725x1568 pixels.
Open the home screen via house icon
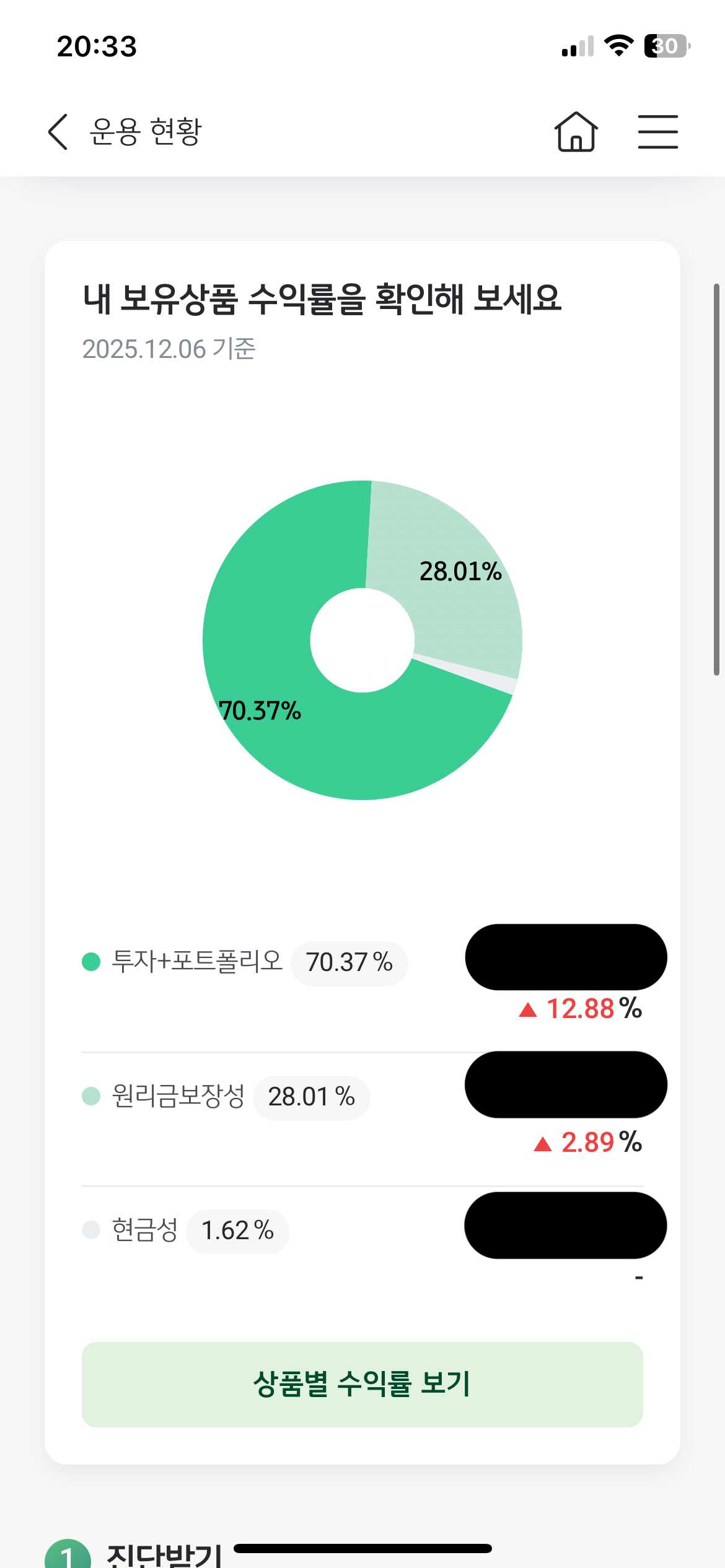[576, 131]
